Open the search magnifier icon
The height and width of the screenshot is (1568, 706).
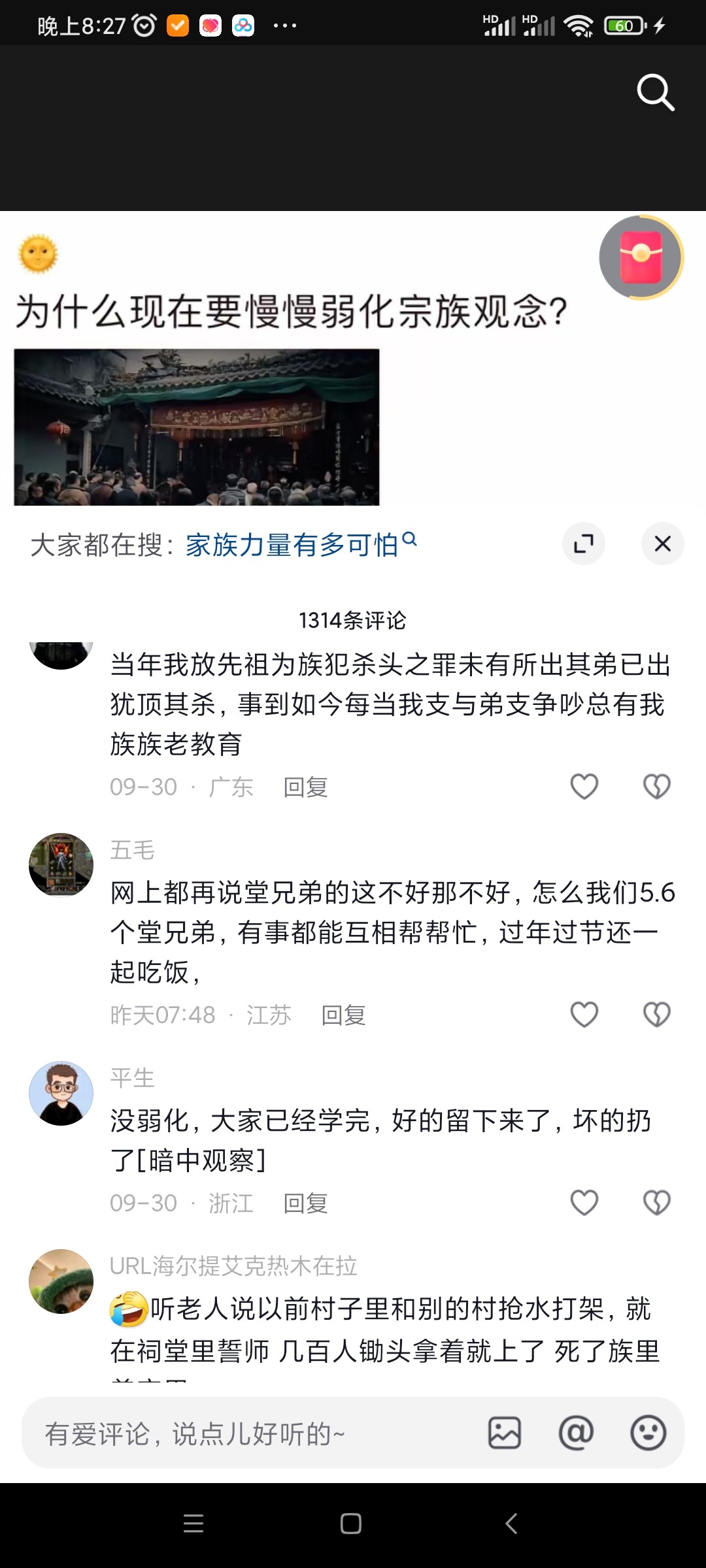(x=656, y=93)
